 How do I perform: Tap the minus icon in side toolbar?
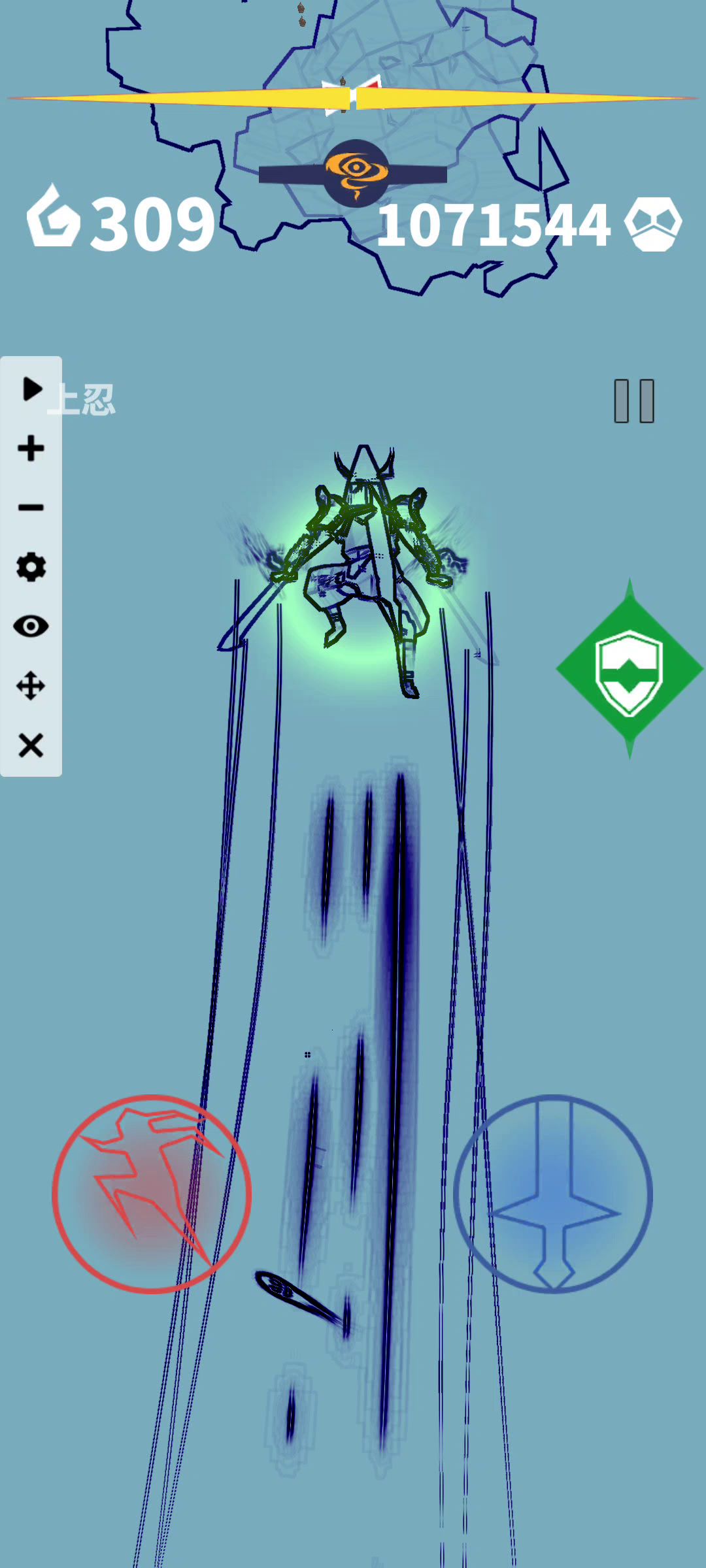click(x=31, y=508)
